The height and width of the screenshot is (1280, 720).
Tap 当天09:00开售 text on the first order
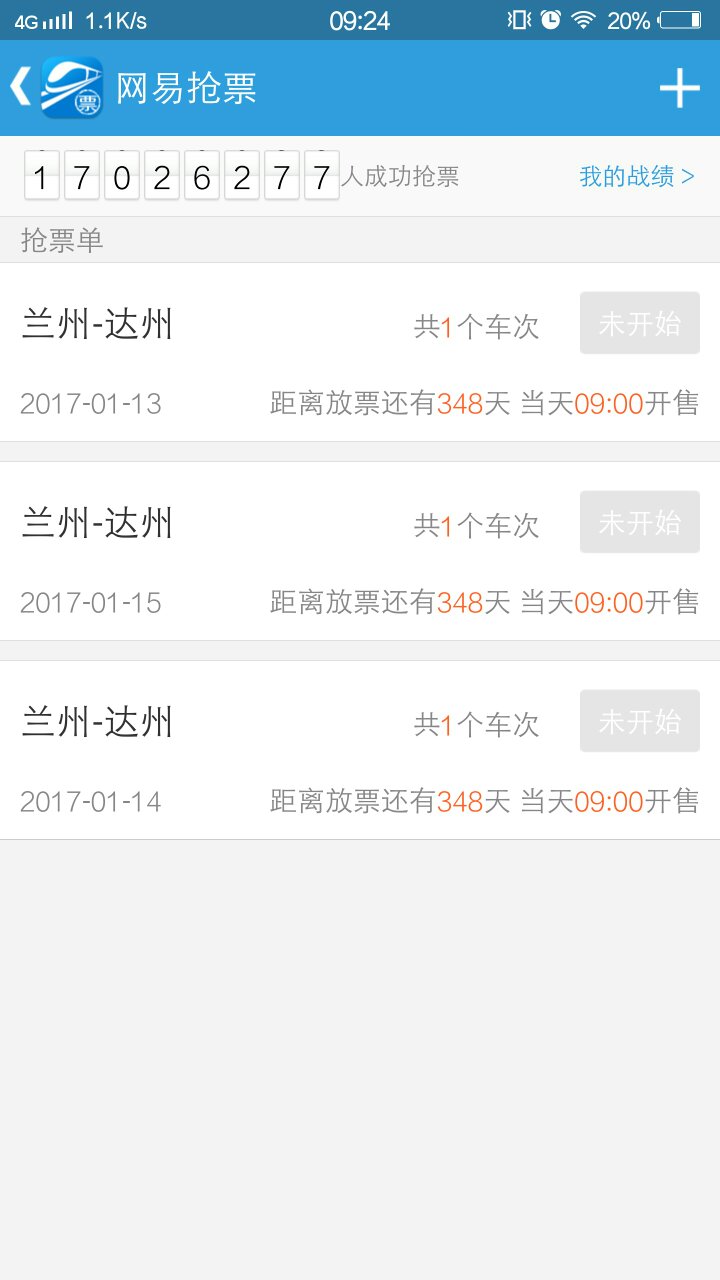[x=612, y=403]
